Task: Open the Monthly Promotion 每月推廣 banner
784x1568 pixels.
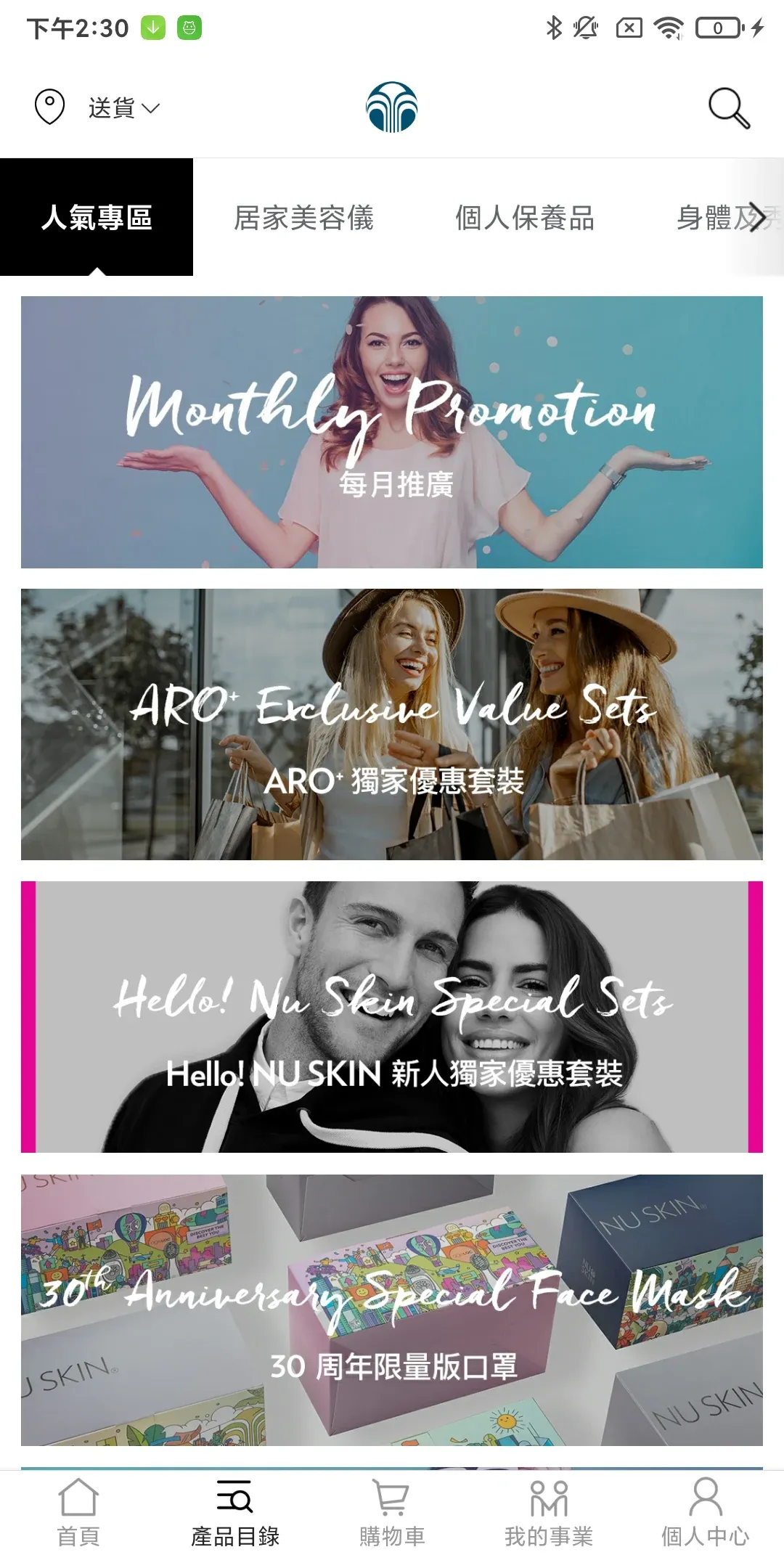Action: [392, 432]
